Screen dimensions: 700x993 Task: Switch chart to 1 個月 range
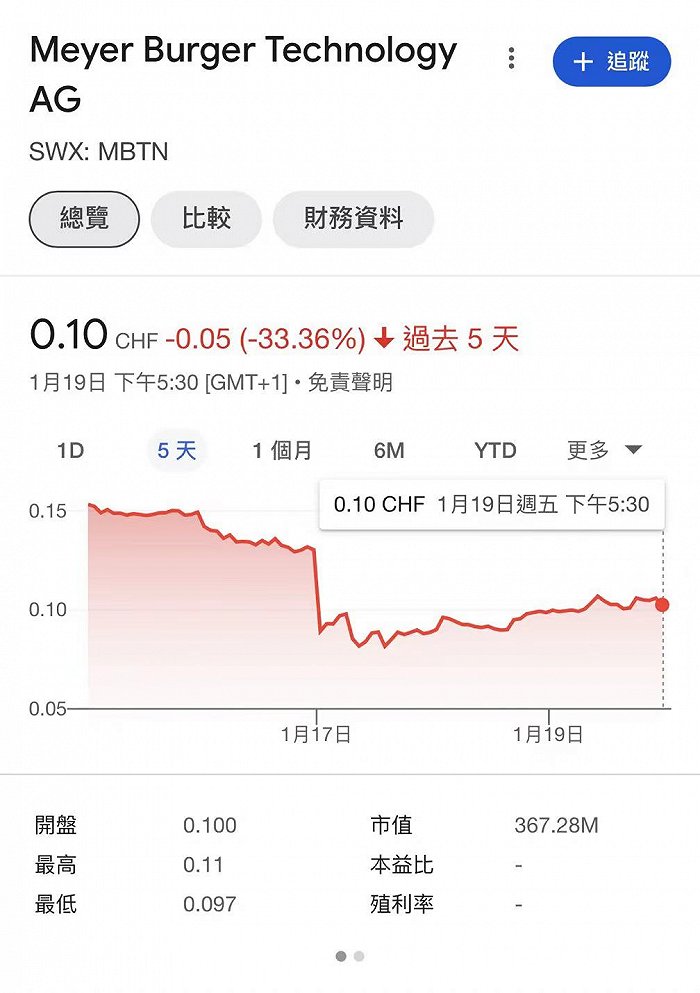tap(282, 451)
